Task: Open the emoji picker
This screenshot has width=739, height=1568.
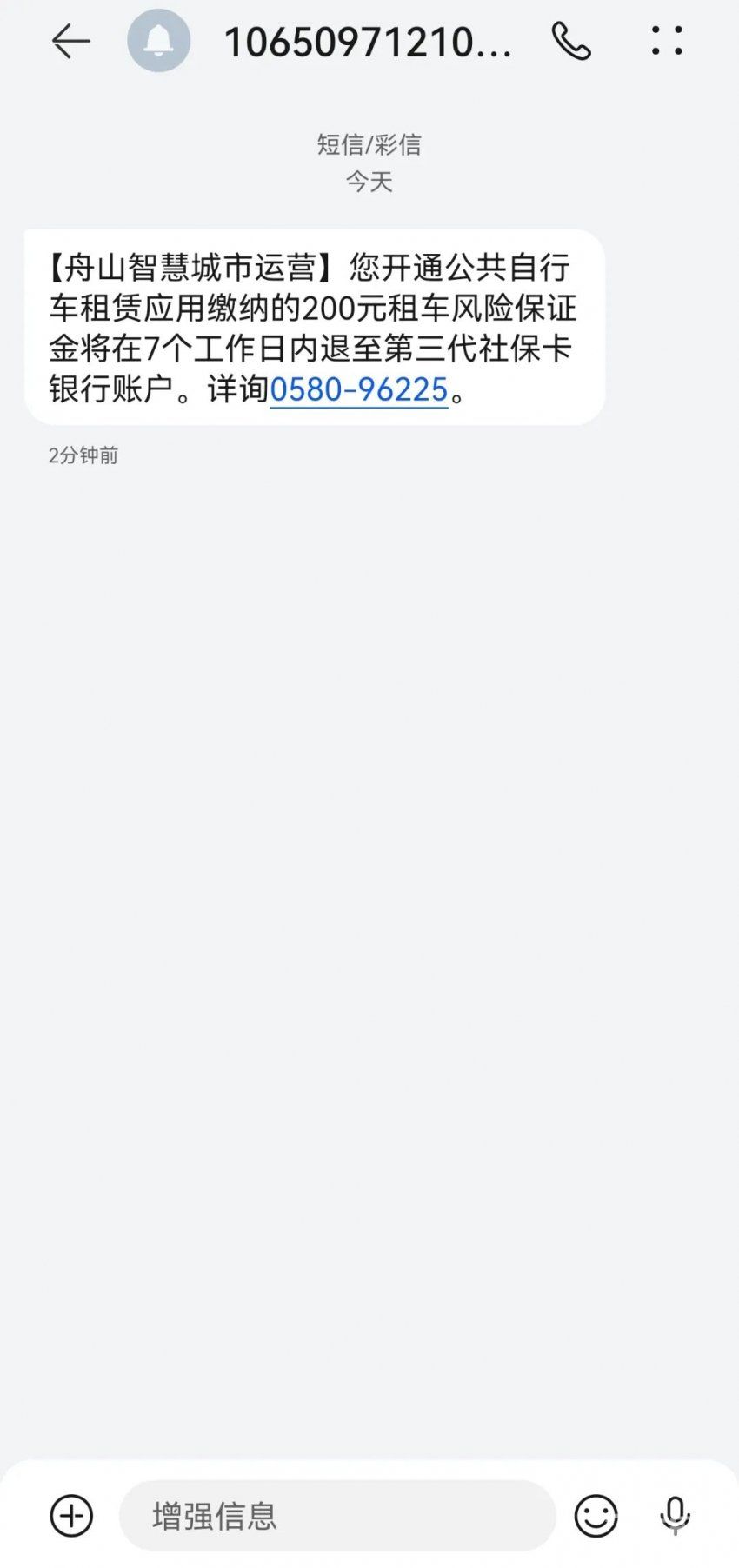Action: point(596,1516)
